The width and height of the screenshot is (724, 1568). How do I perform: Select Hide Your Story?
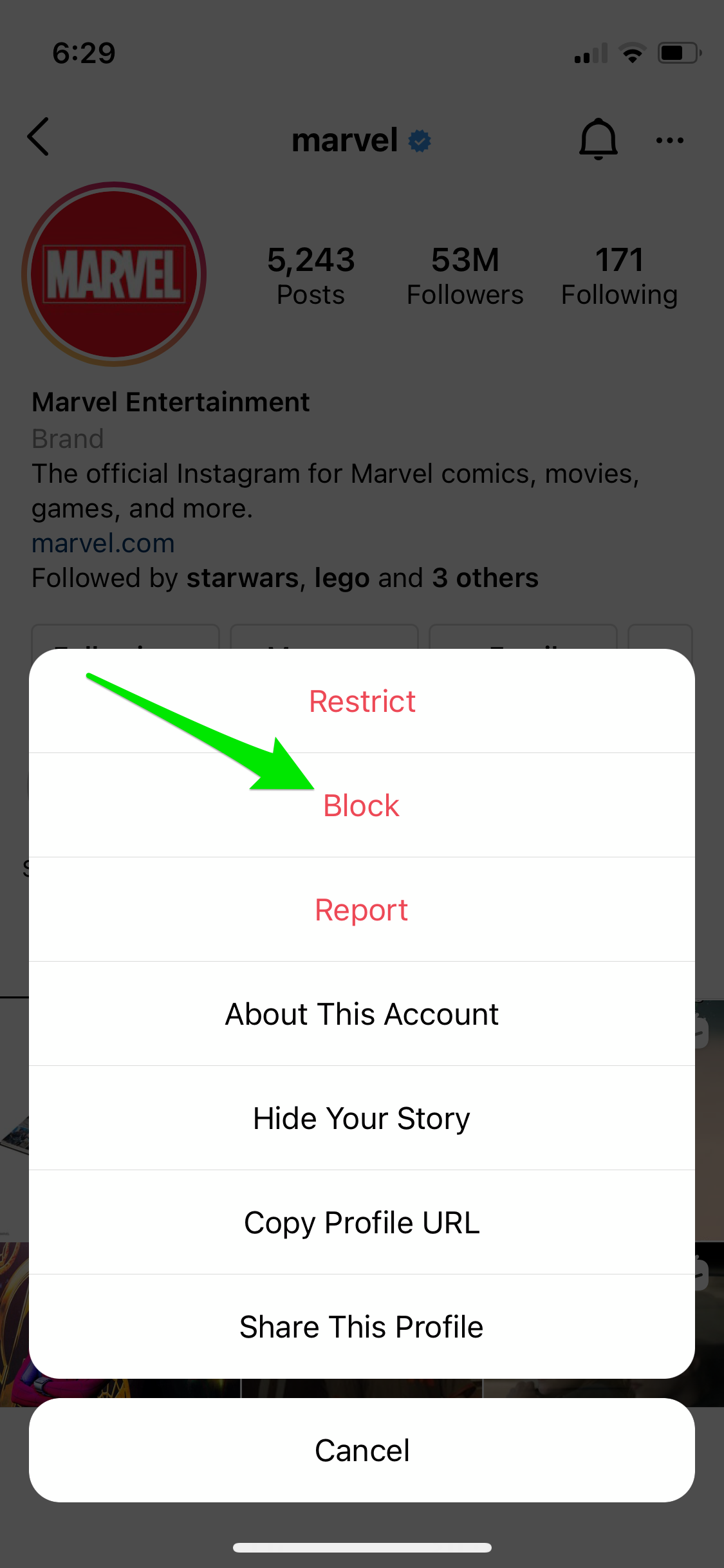pyautogui.click(x=362, y=1118)
